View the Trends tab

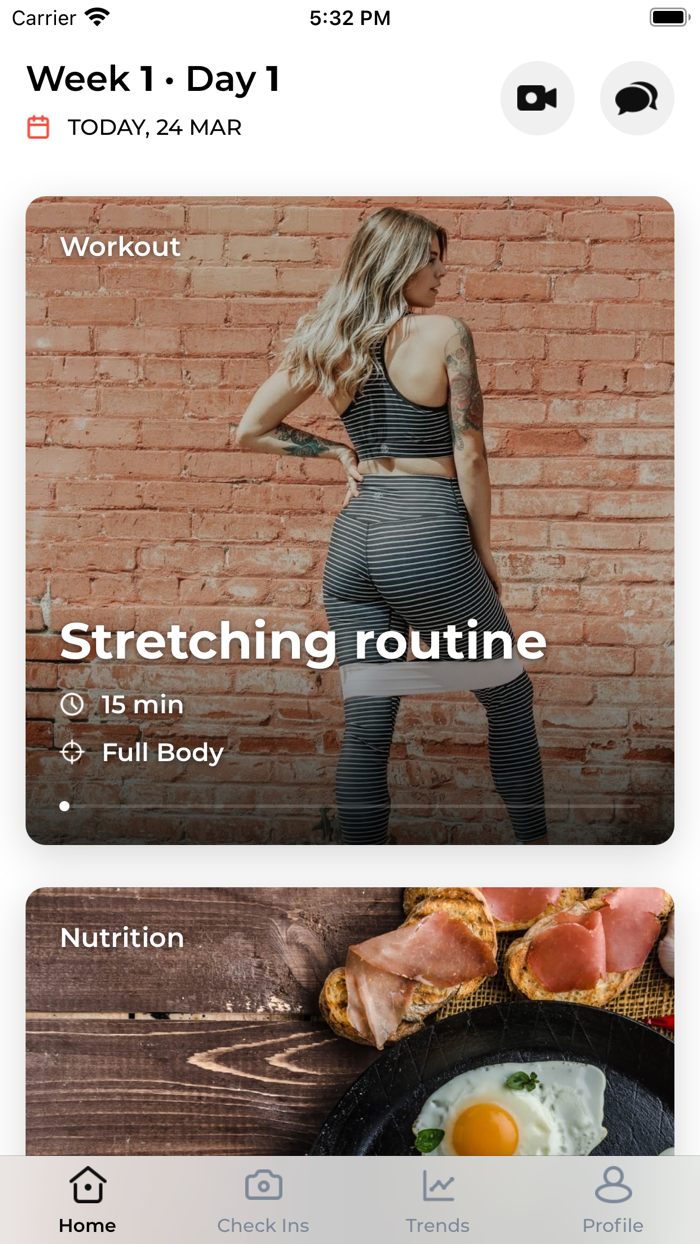[x=437, y=1200]
